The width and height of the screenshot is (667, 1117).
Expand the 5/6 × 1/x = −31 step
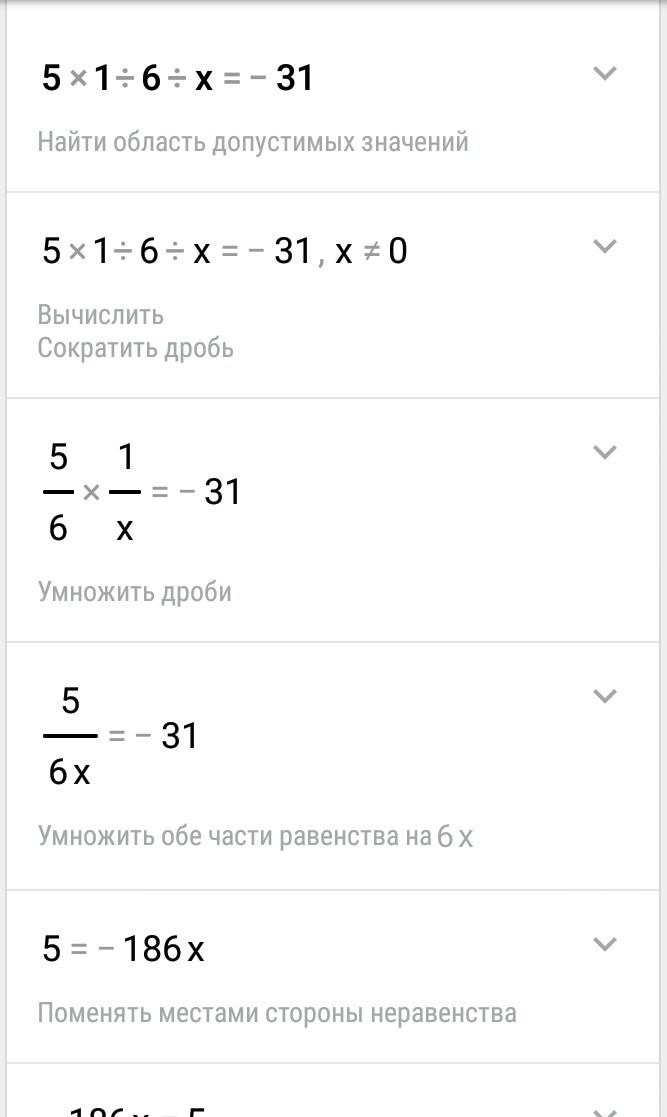coord(604,452)
